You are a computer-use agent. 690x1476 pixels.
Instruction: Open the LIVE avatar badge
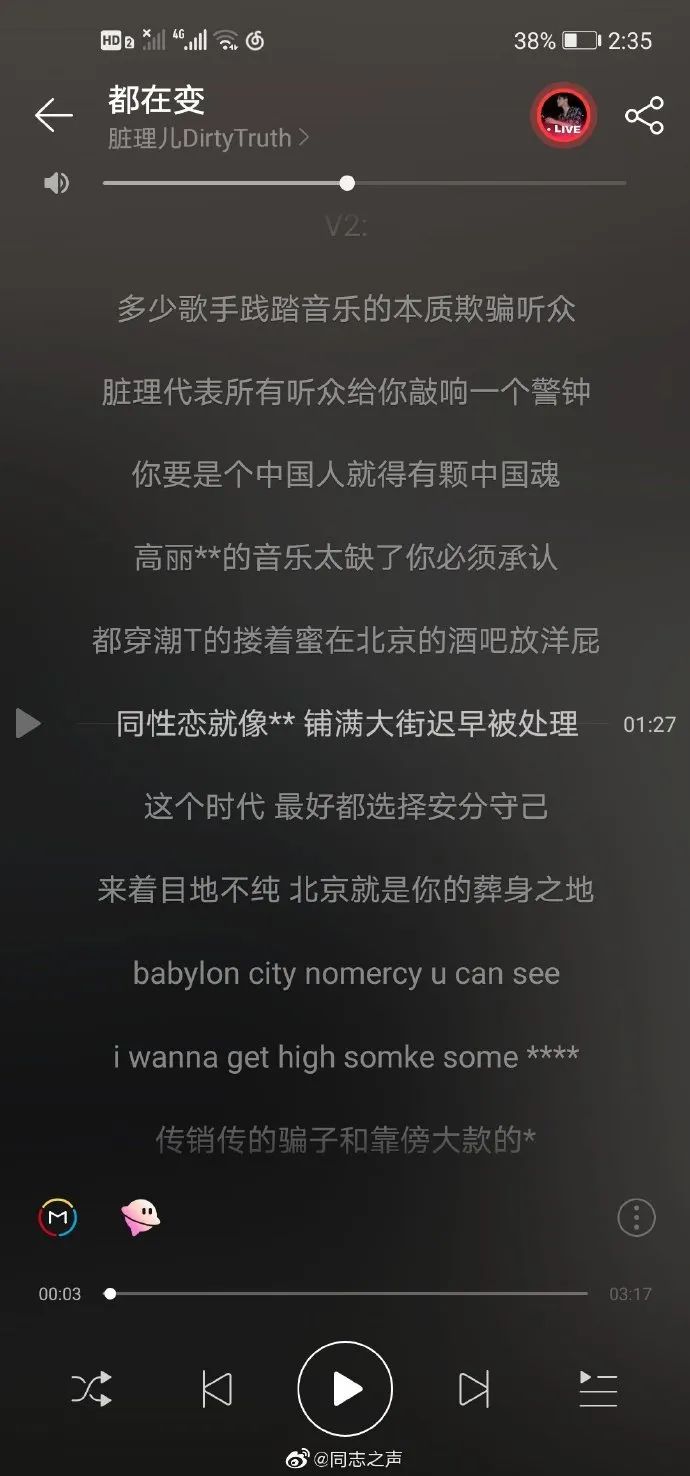coord(562,116)
